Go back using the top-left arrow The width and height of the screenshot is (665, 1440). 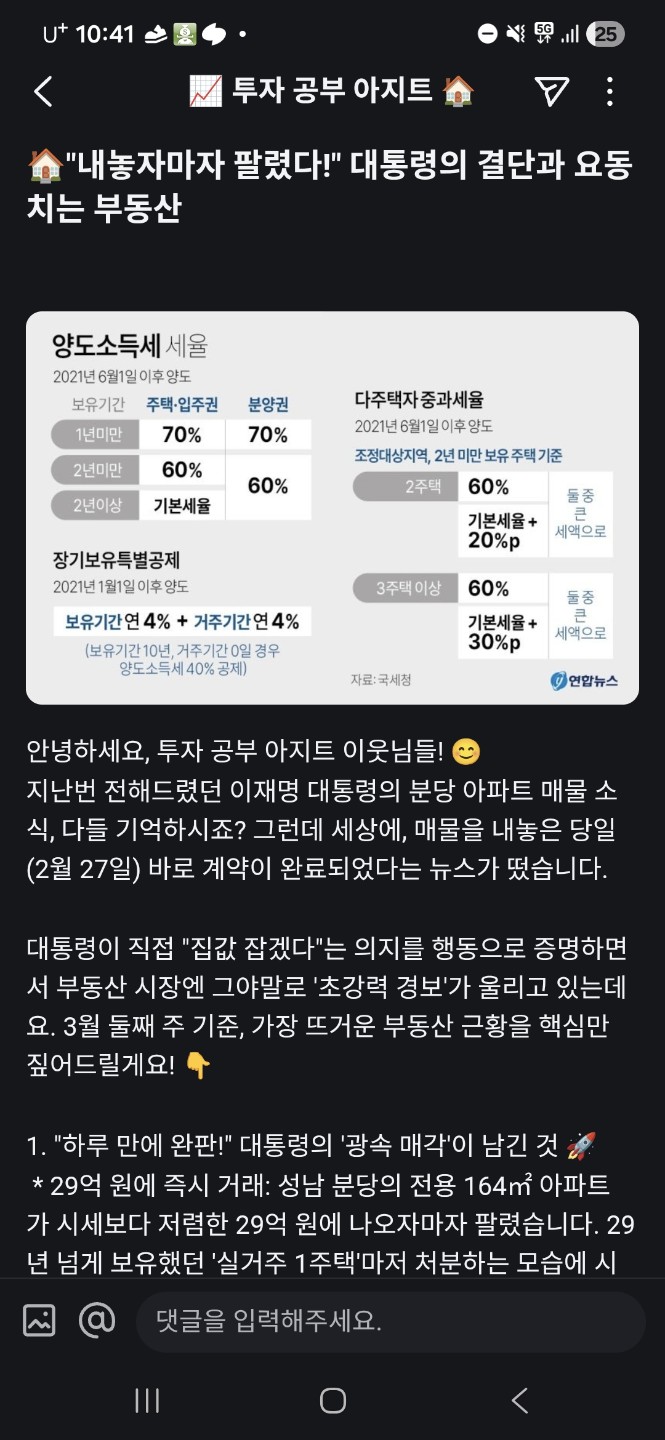[42, 92]
